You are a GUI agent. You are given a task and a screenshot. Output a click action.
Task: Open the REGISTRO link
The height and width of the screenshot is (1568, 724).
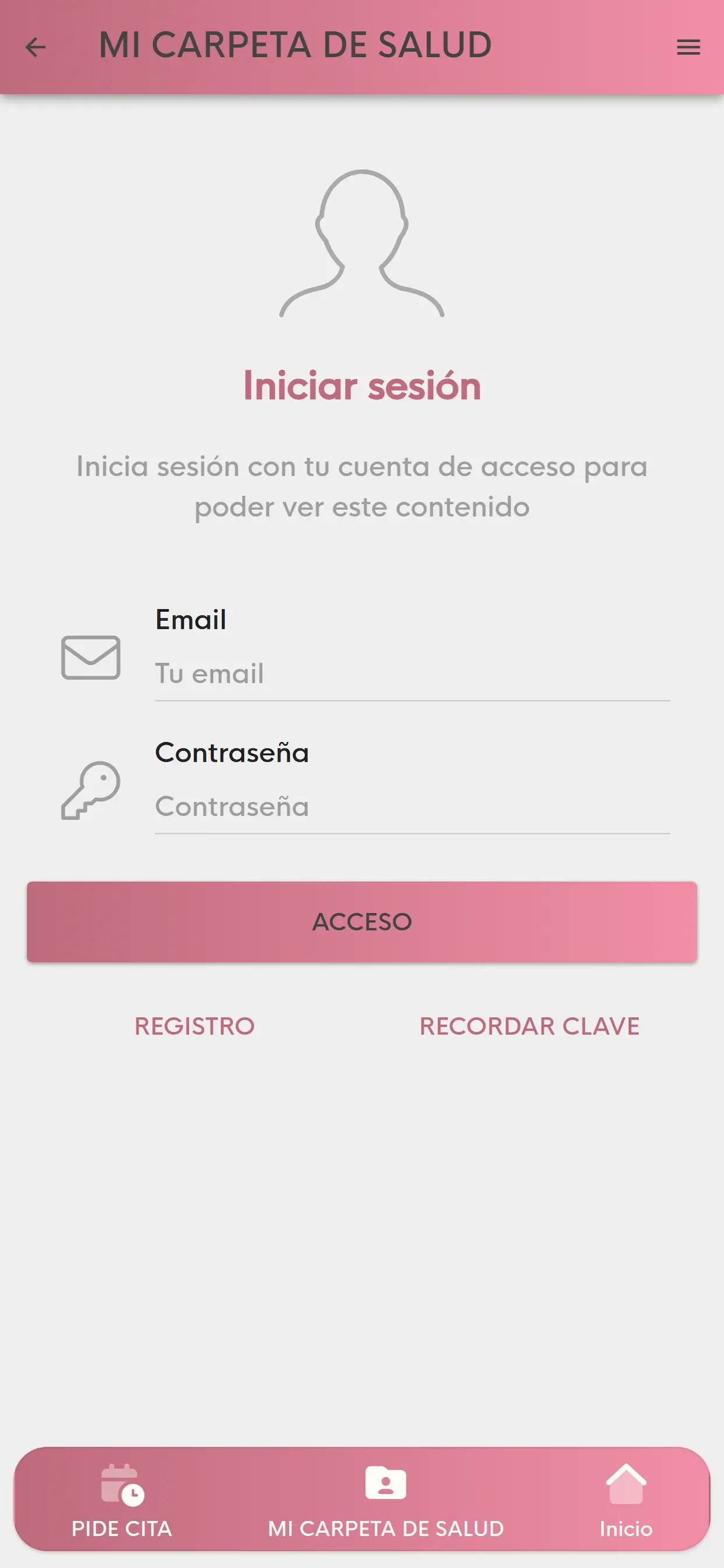[x=195, y=1025]
